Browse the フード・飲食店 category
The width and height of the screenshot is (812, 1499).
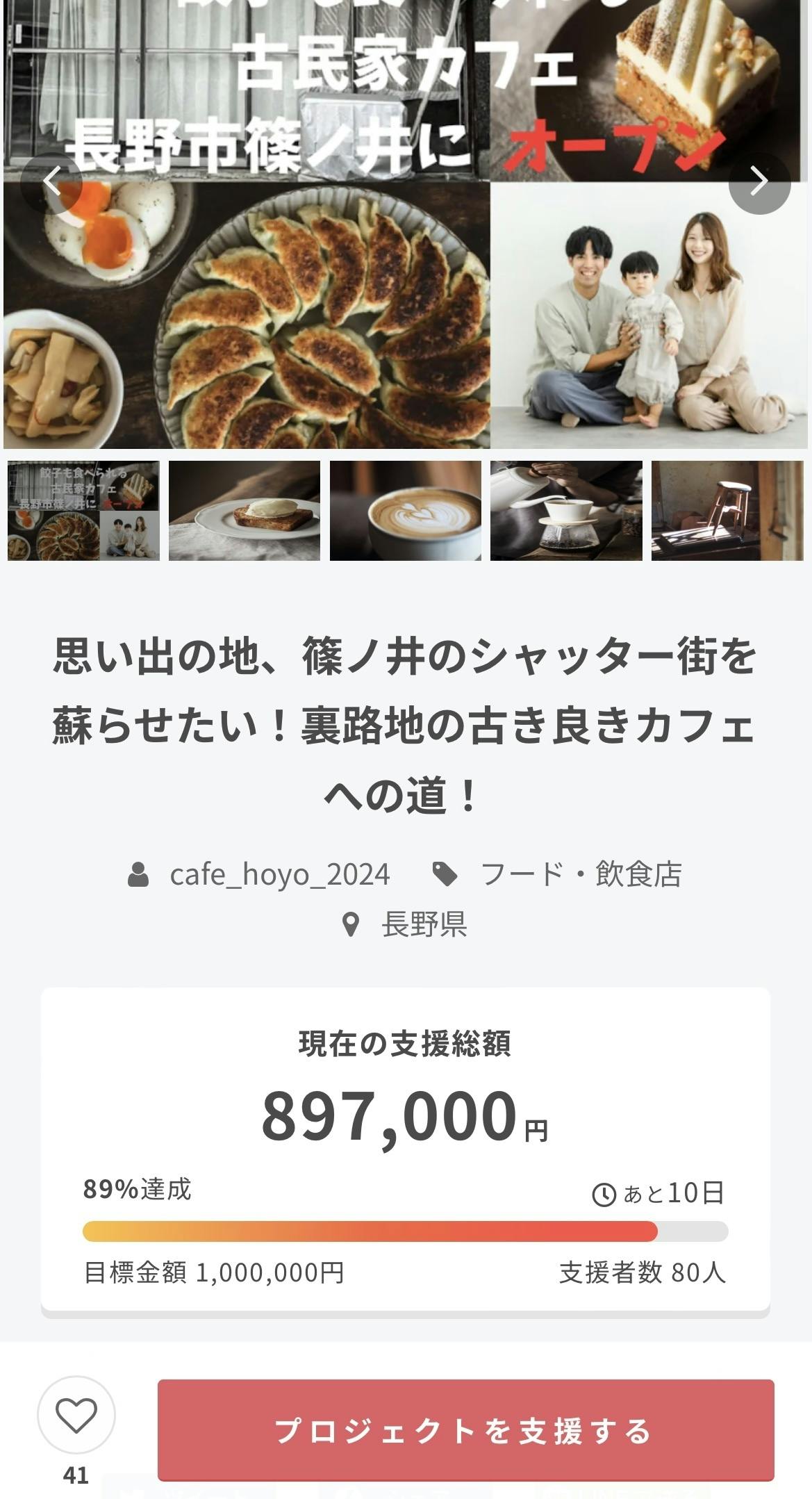coord(581,874)
